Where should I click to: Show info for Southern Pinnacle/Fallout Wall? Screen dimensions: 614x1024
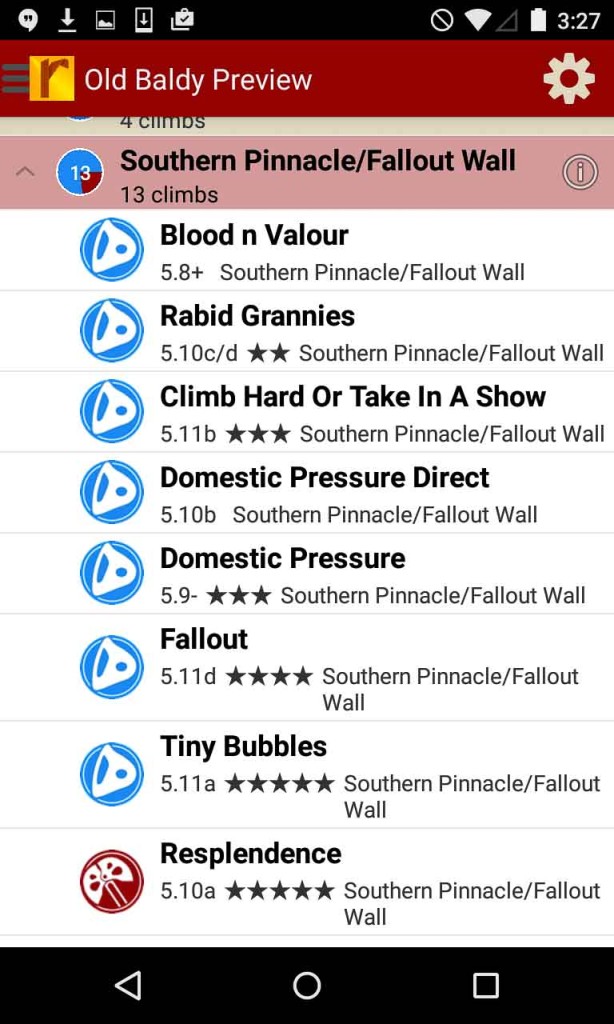pos(580,172)
